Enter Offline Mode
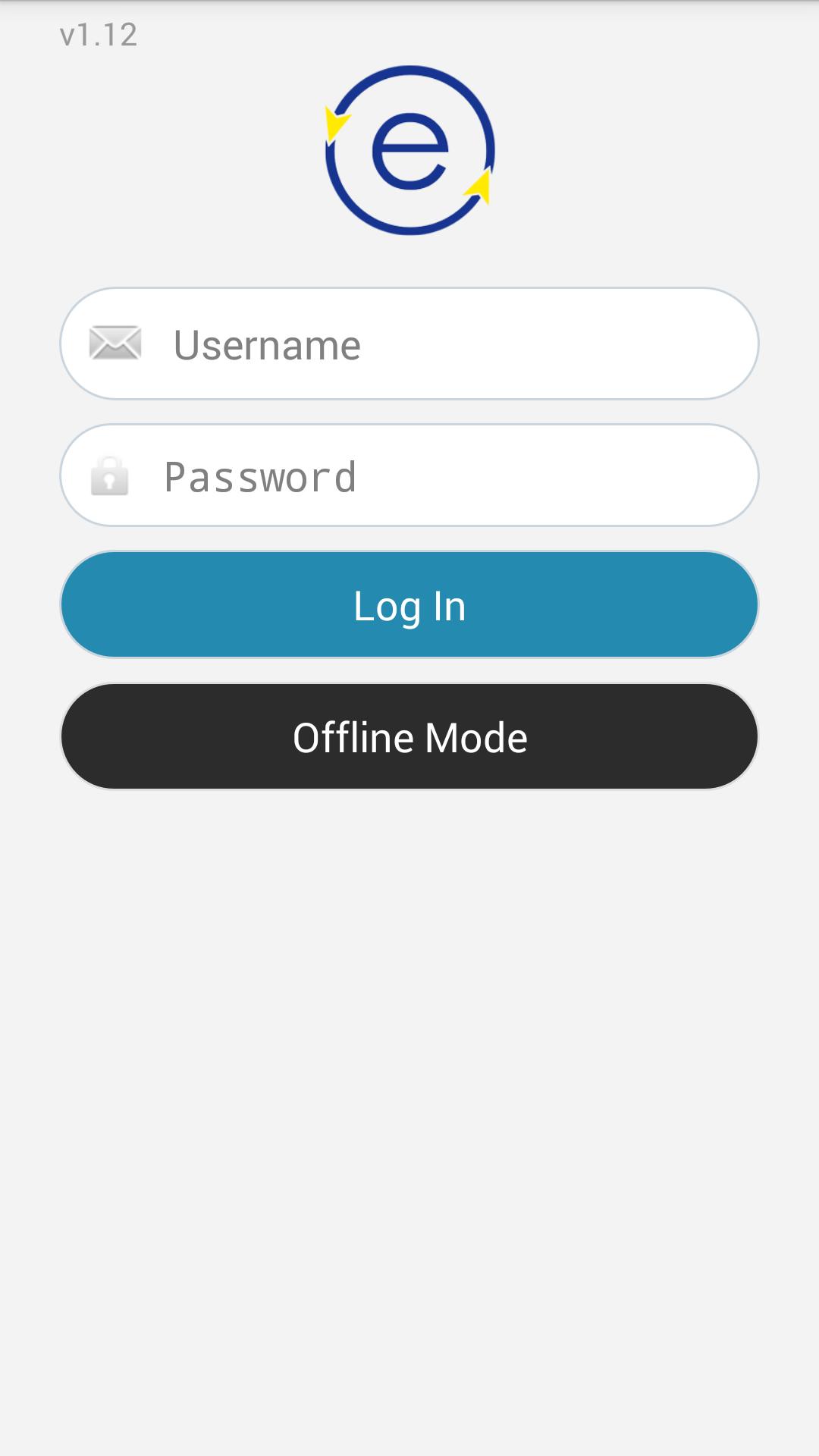Image resolution: width=819 pixels, height=1456 pixels. 409,737
